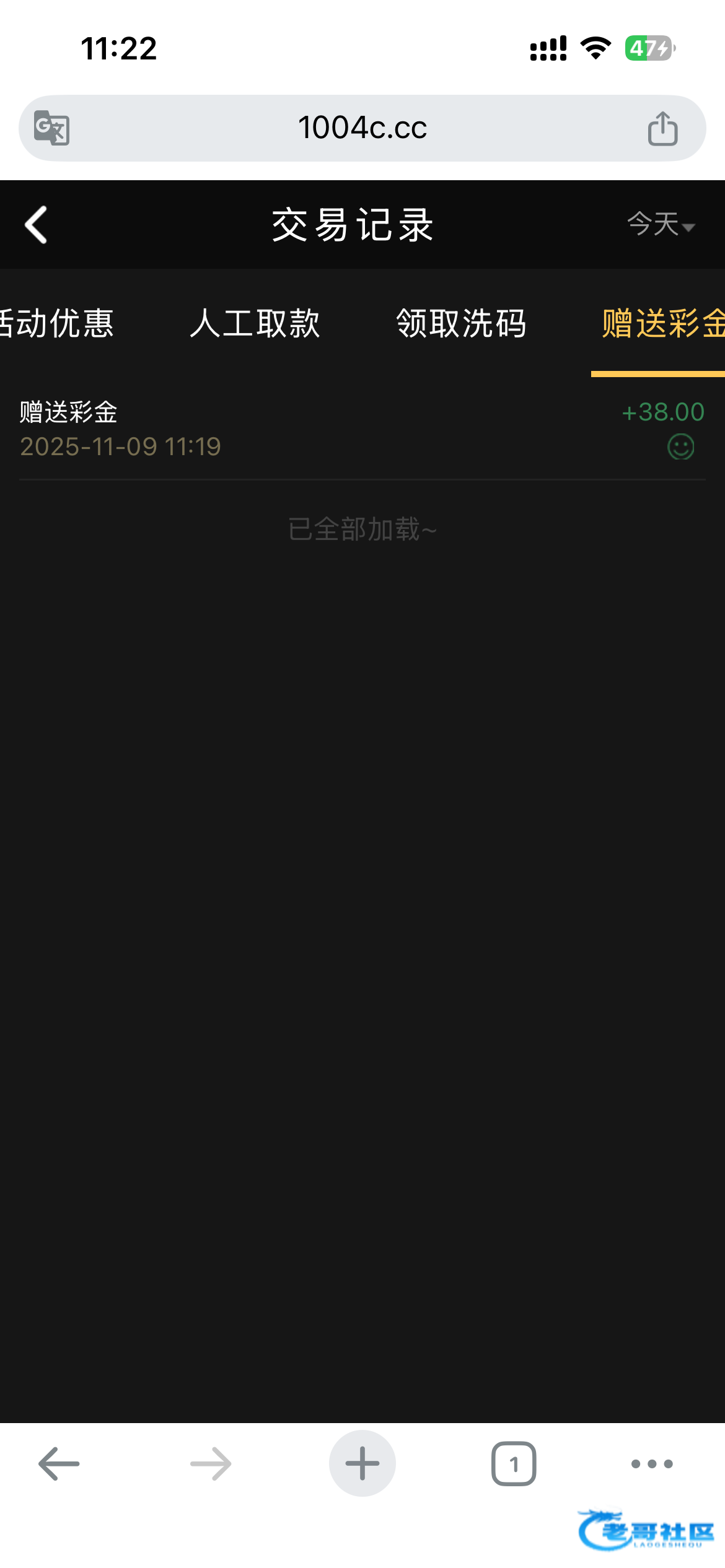Image resolution: width=725 pixels, height=1568 pixels.
Task: Open a new browser tab
Action: pos(362,1464)
